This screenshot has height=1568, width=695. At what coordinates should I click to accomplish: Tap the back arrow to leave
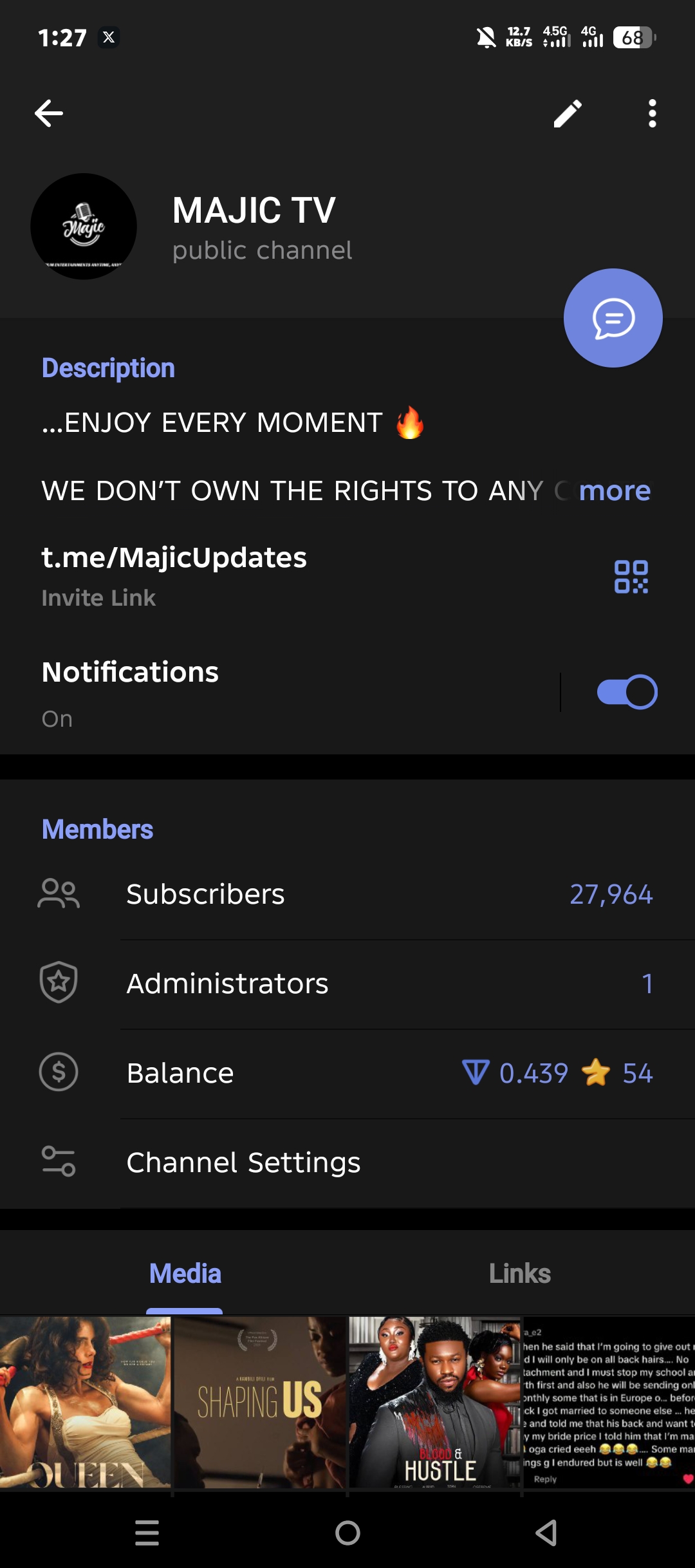tap(48, 113)
